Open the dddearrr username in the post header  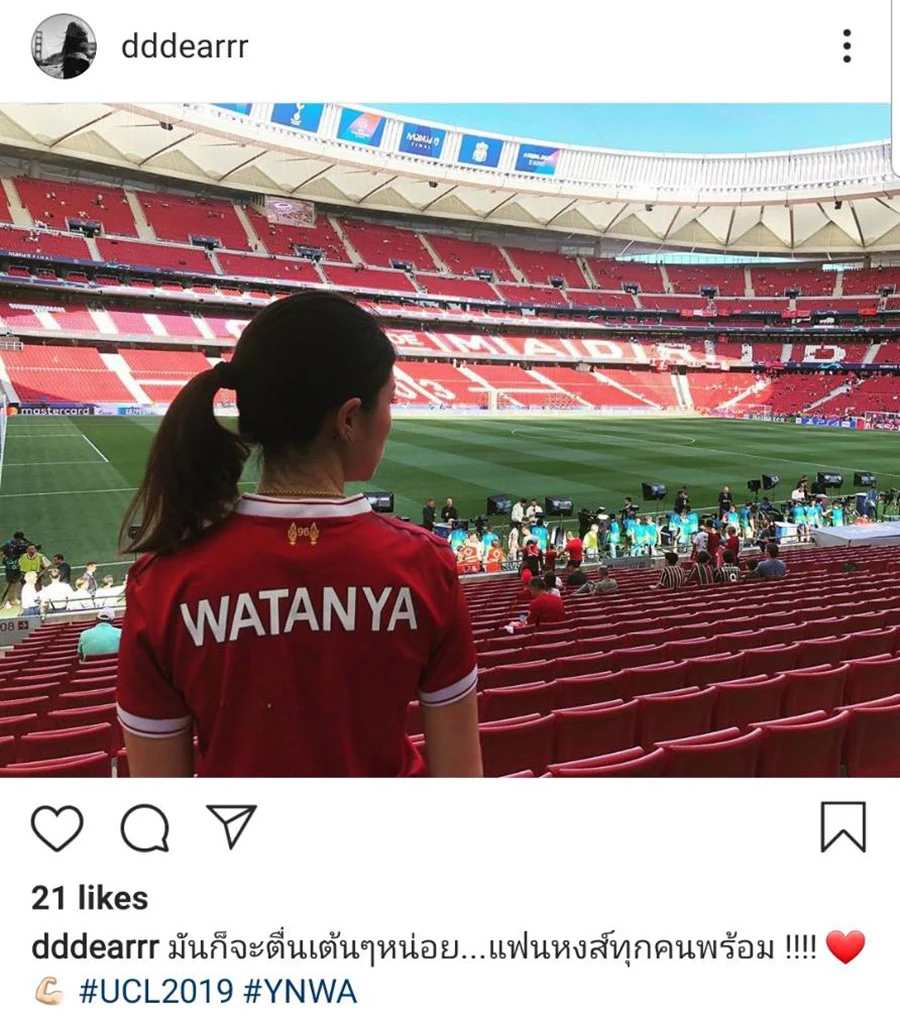[x=184, y=46]
